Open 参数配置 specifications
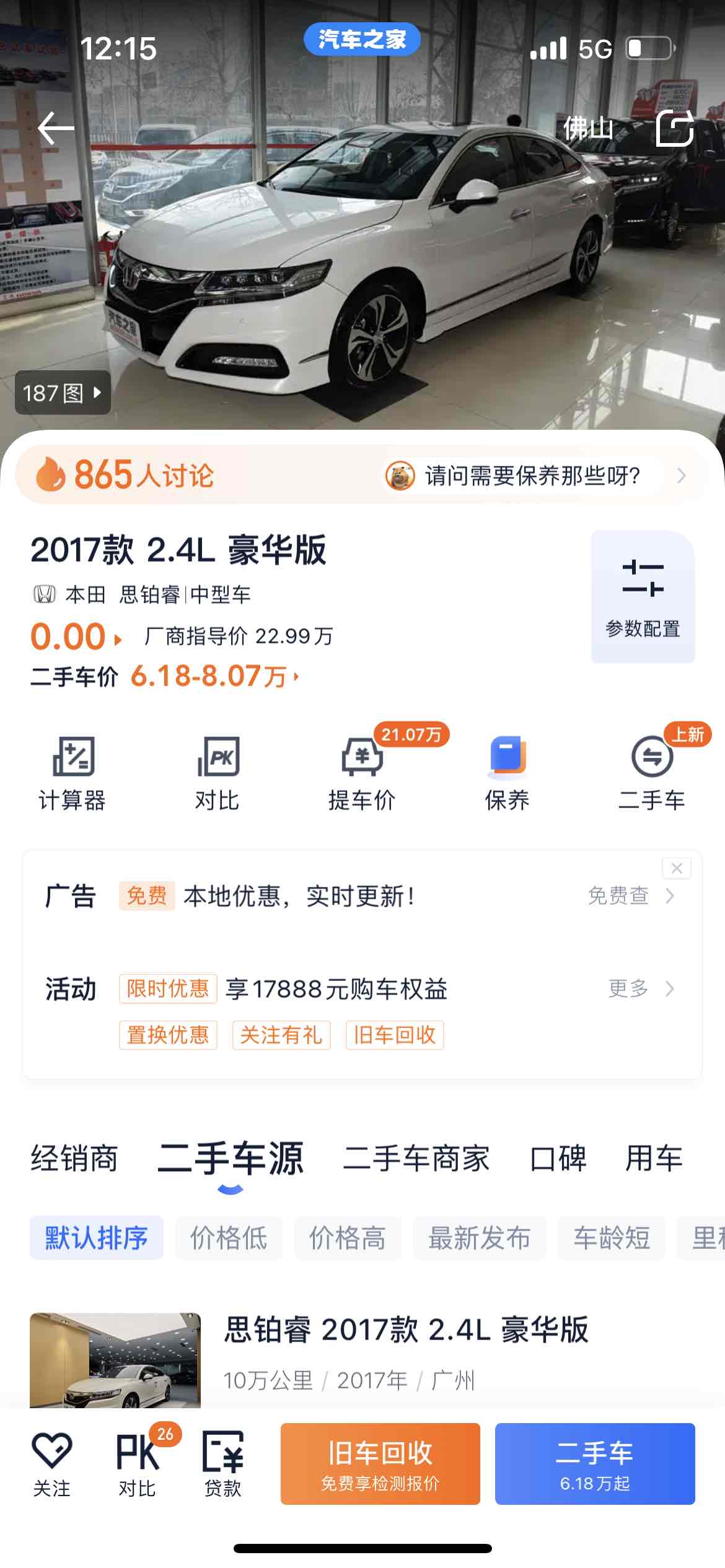 pyautogui.click(x=643, y=596)
